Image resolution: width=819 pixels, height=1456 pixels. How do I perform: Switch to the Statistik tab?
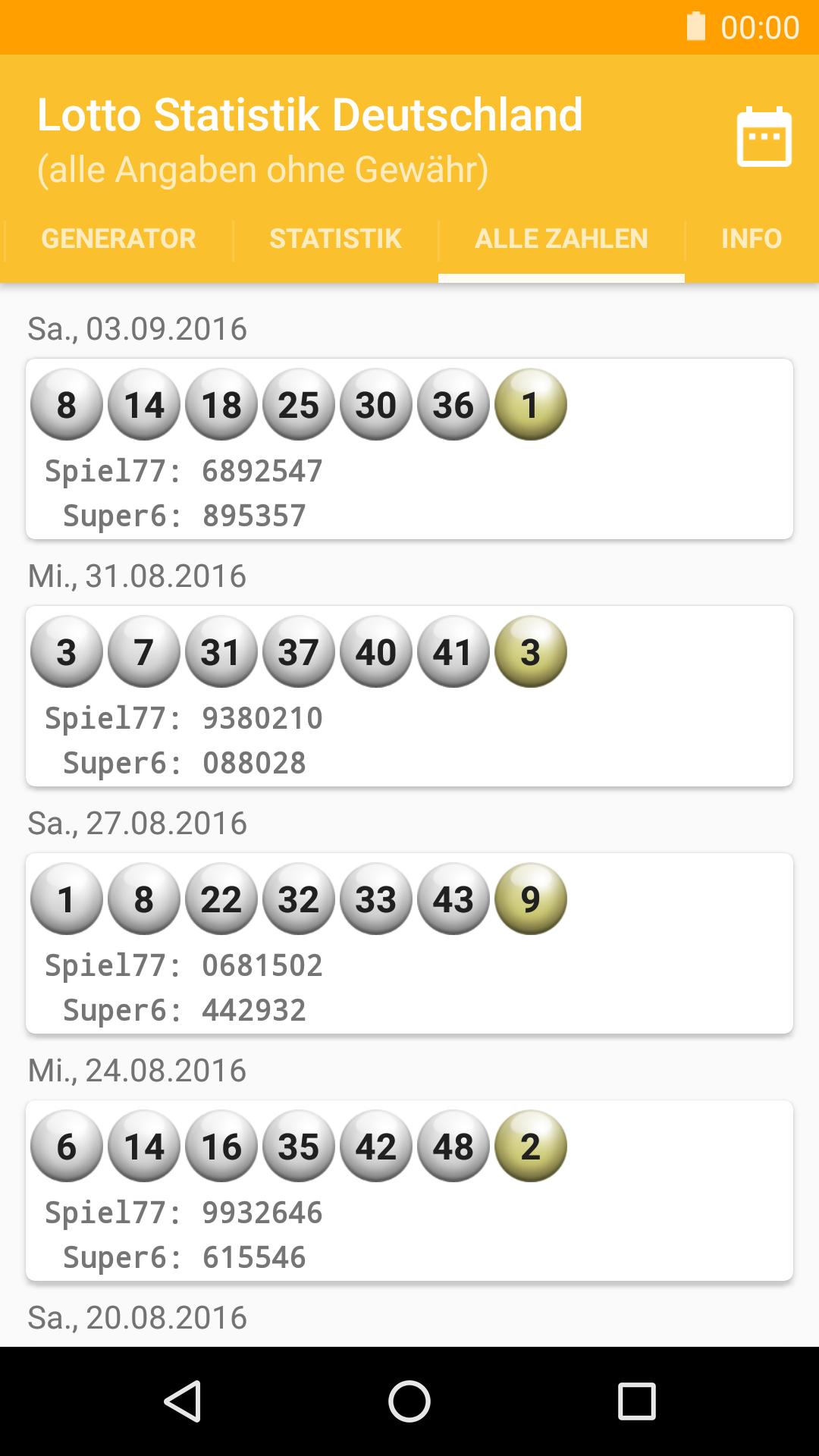335,239
